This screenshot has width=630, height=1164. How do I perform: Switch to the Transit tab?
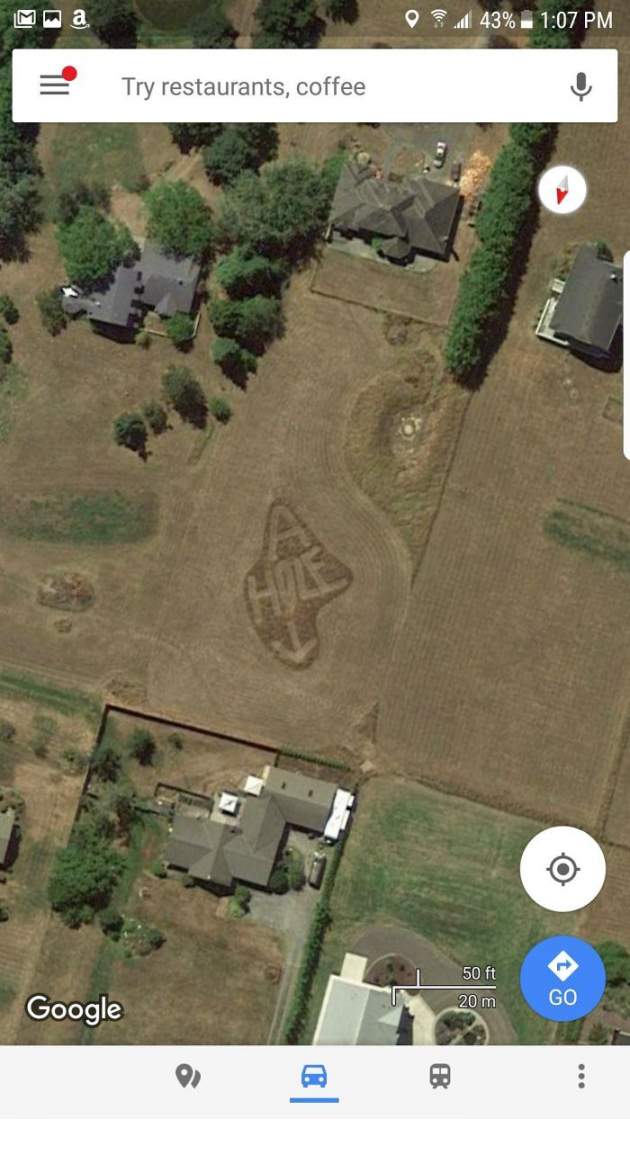coord(440,1076)
